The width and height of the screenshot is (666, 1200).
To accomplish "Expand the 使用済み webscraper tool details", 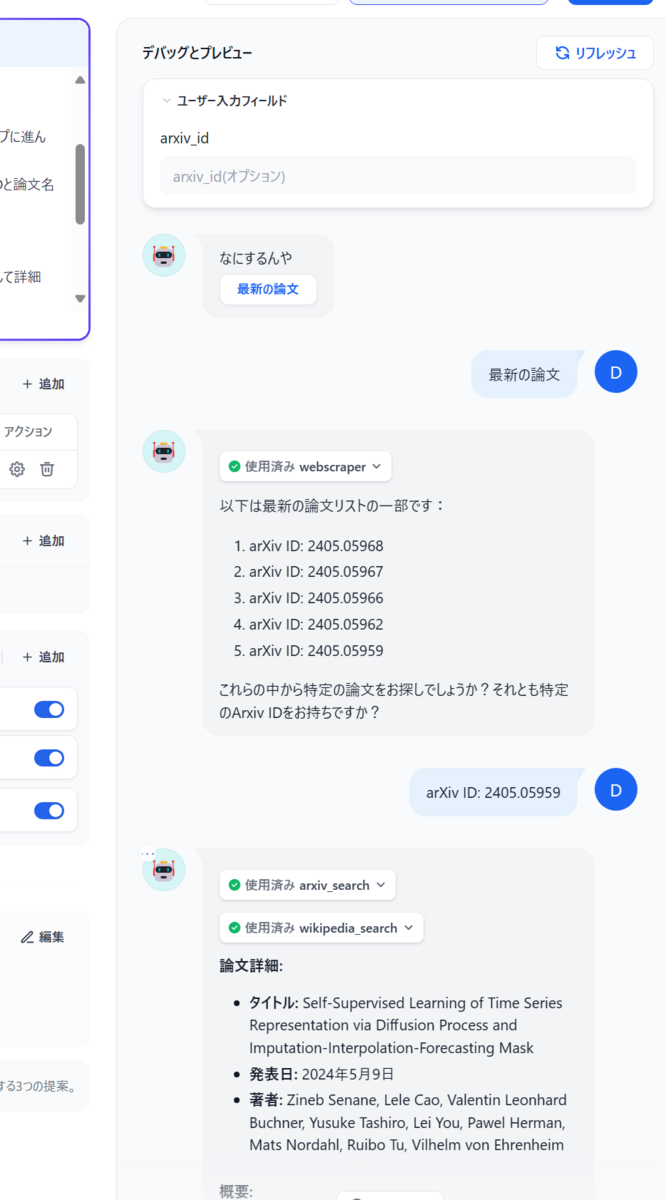I will point(306,466).
